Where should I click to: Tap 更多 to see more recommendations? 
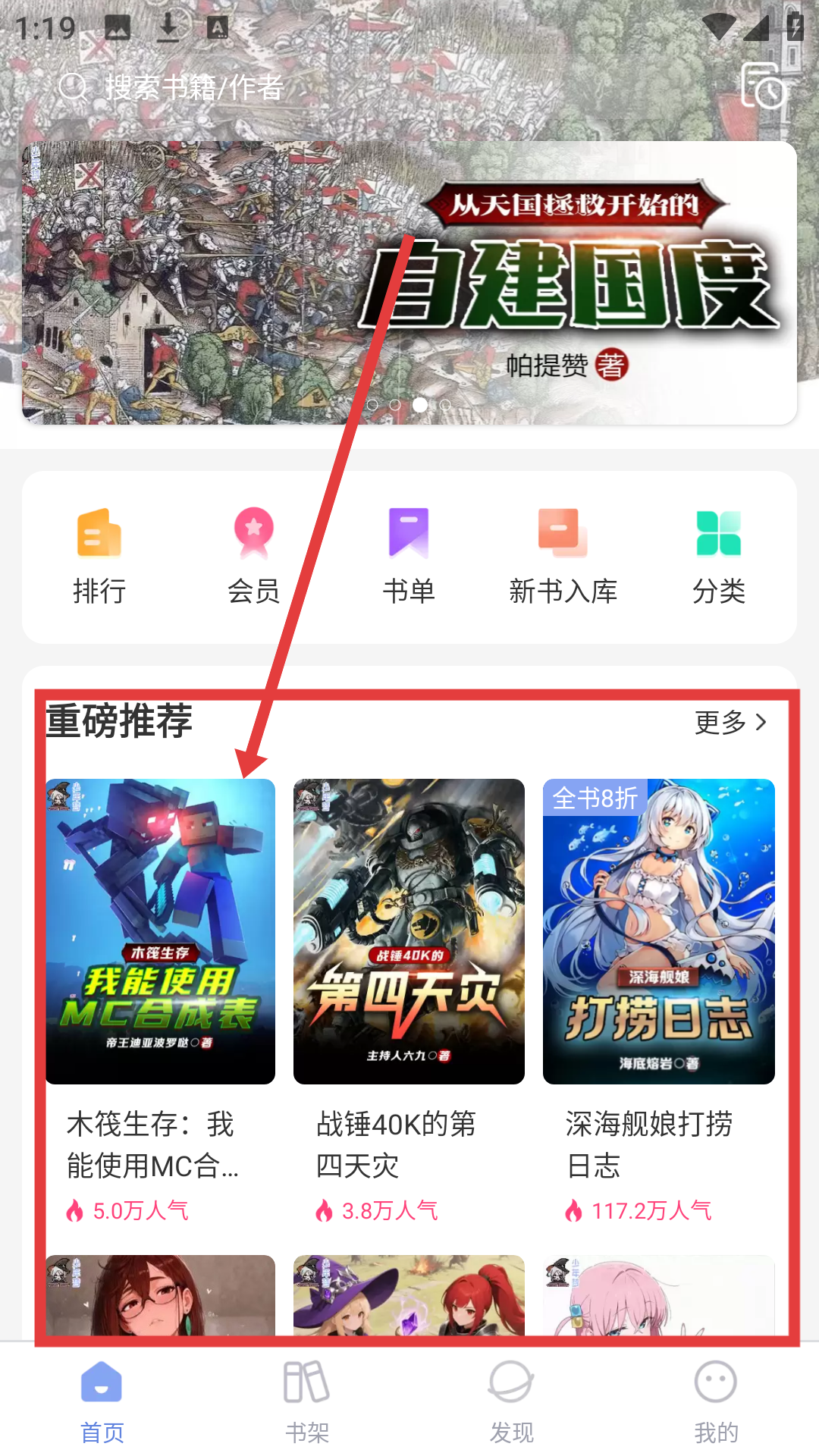pyautogui.click(x=730, y=722)
